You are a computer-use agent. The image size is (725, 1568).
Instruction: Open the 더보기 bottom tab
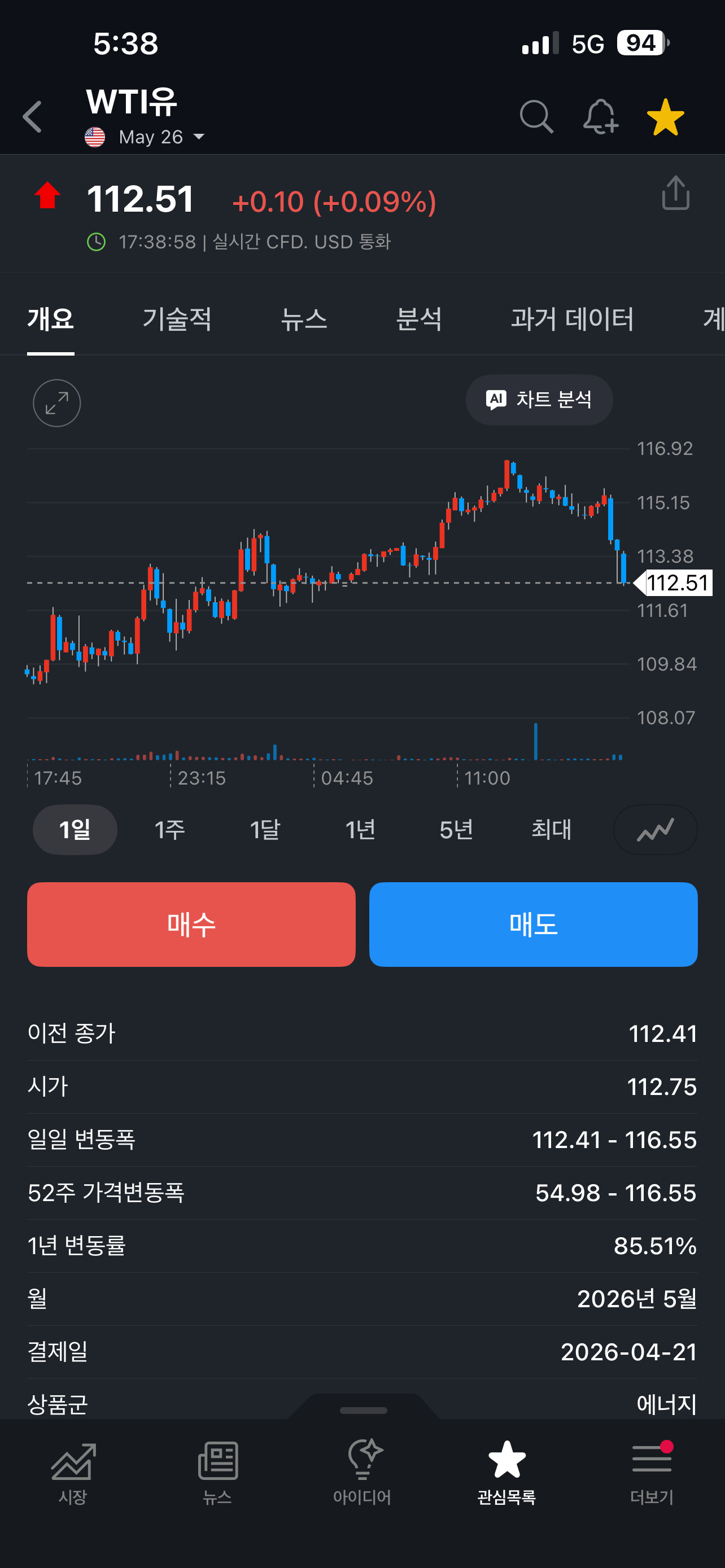click(x=652, y=1472)
